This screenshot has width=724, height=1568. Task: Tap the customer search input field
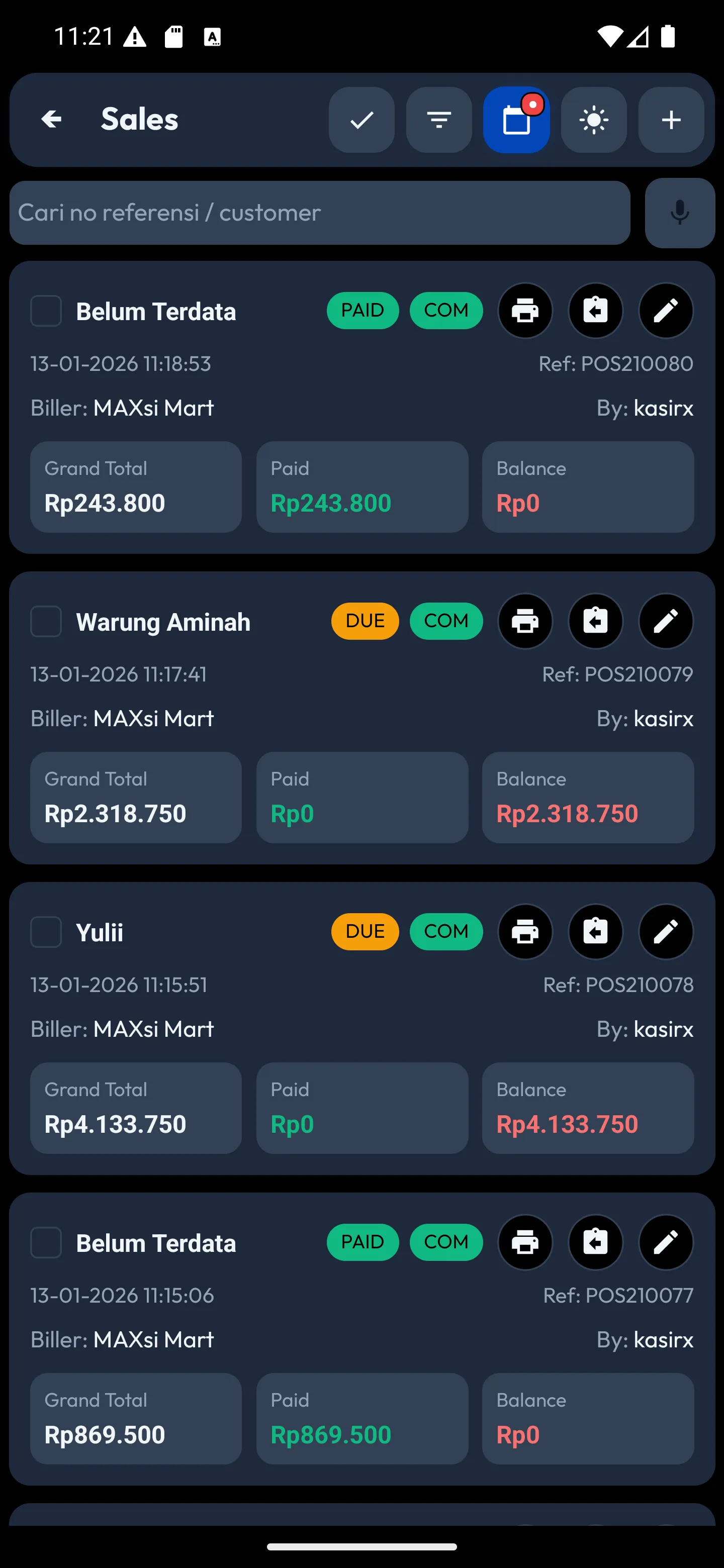[x=320, y=213]
